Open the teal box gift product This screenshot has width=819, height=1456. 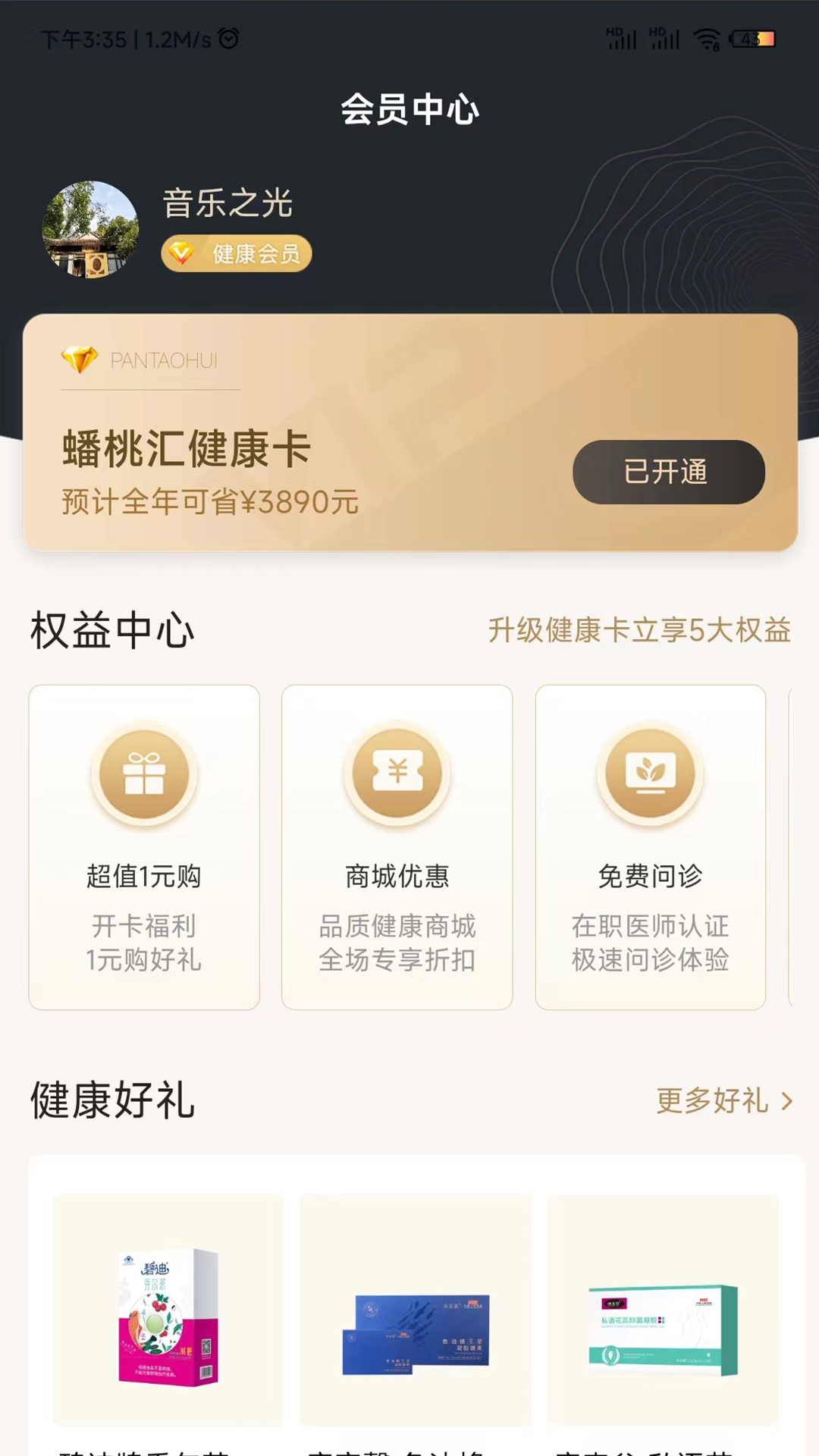[x=663, y=1310]
